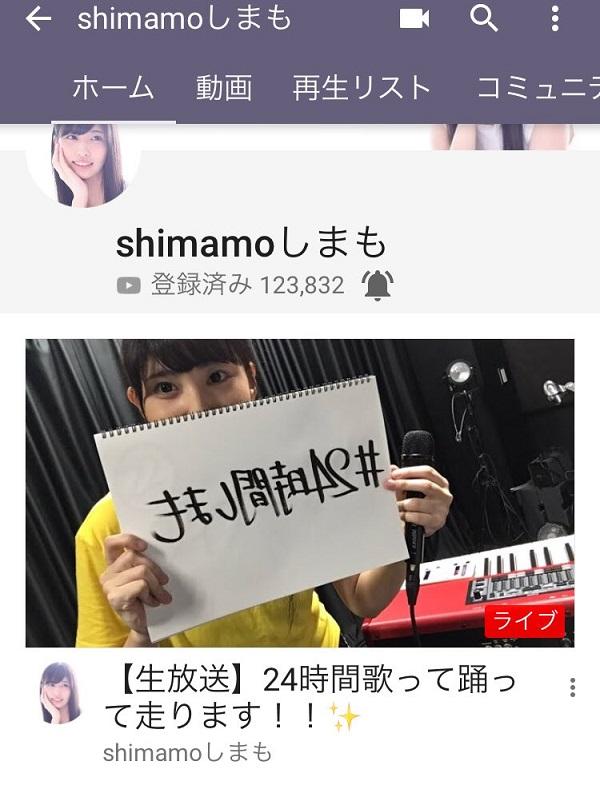
Task: Open more options for the 【生放送】 video
Action: (572, 687)
